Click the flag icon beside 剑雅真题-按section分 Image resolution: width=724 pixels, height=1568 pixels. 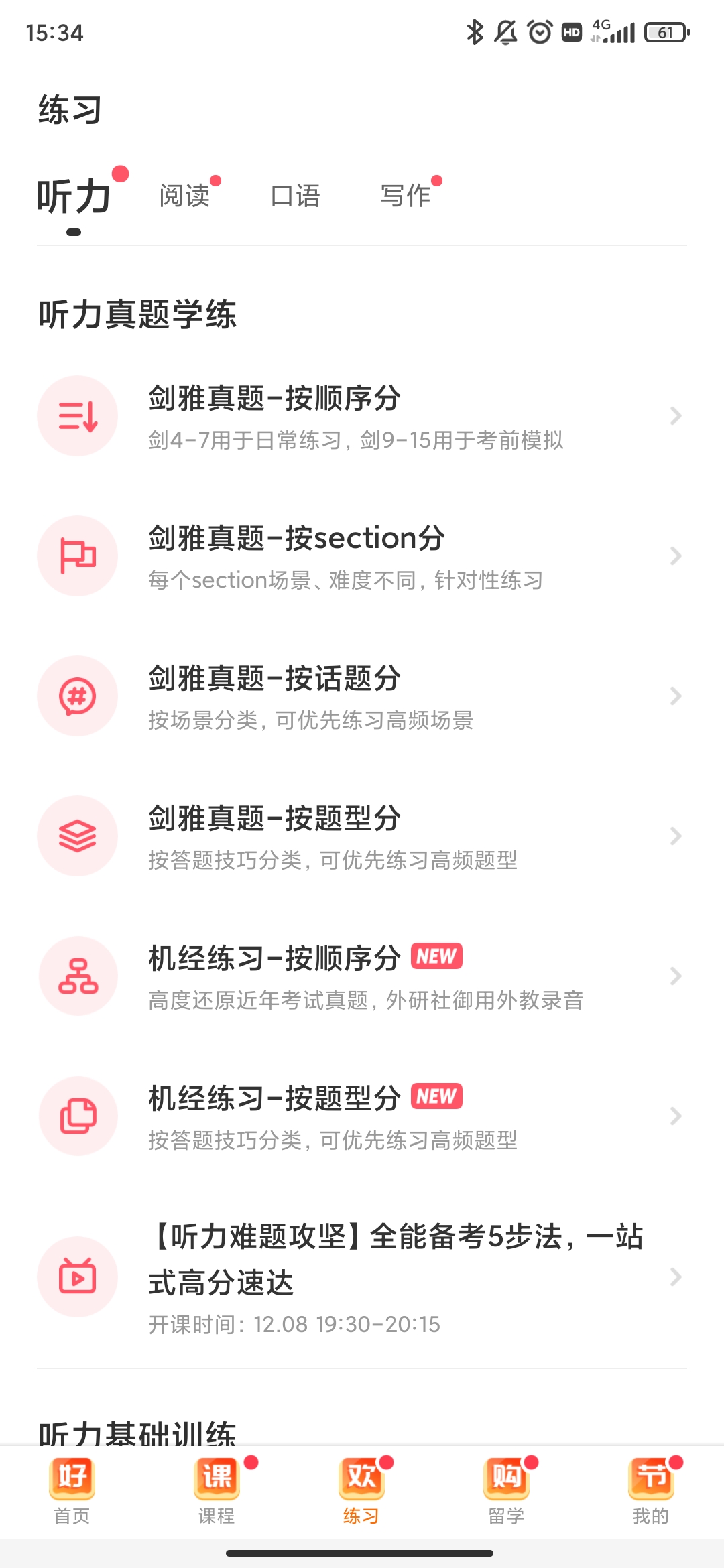click(78, 555)
